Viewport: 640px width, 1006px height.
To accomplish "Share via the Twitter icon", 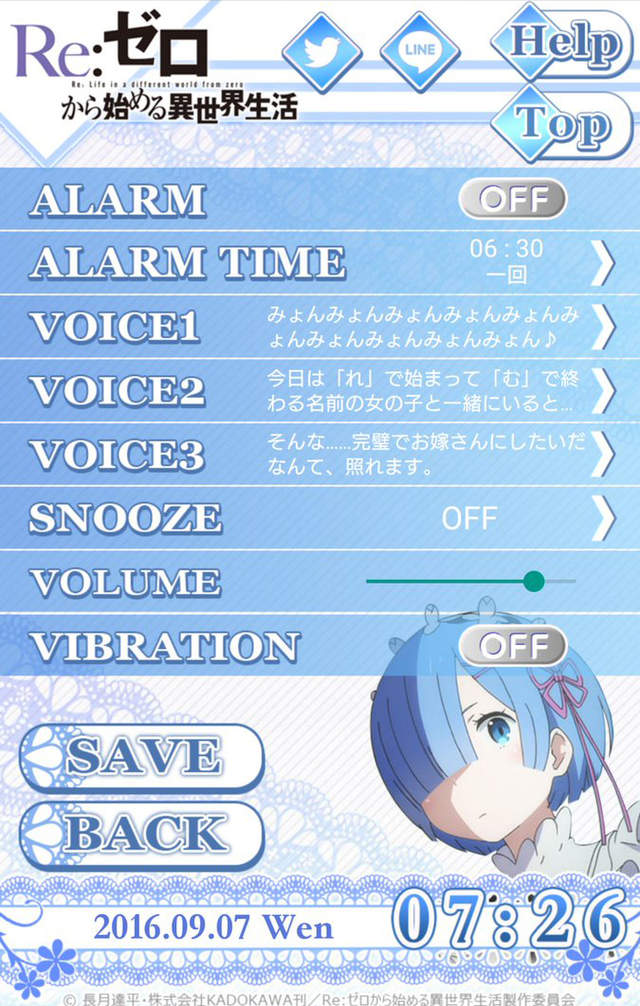I will 322,51.
